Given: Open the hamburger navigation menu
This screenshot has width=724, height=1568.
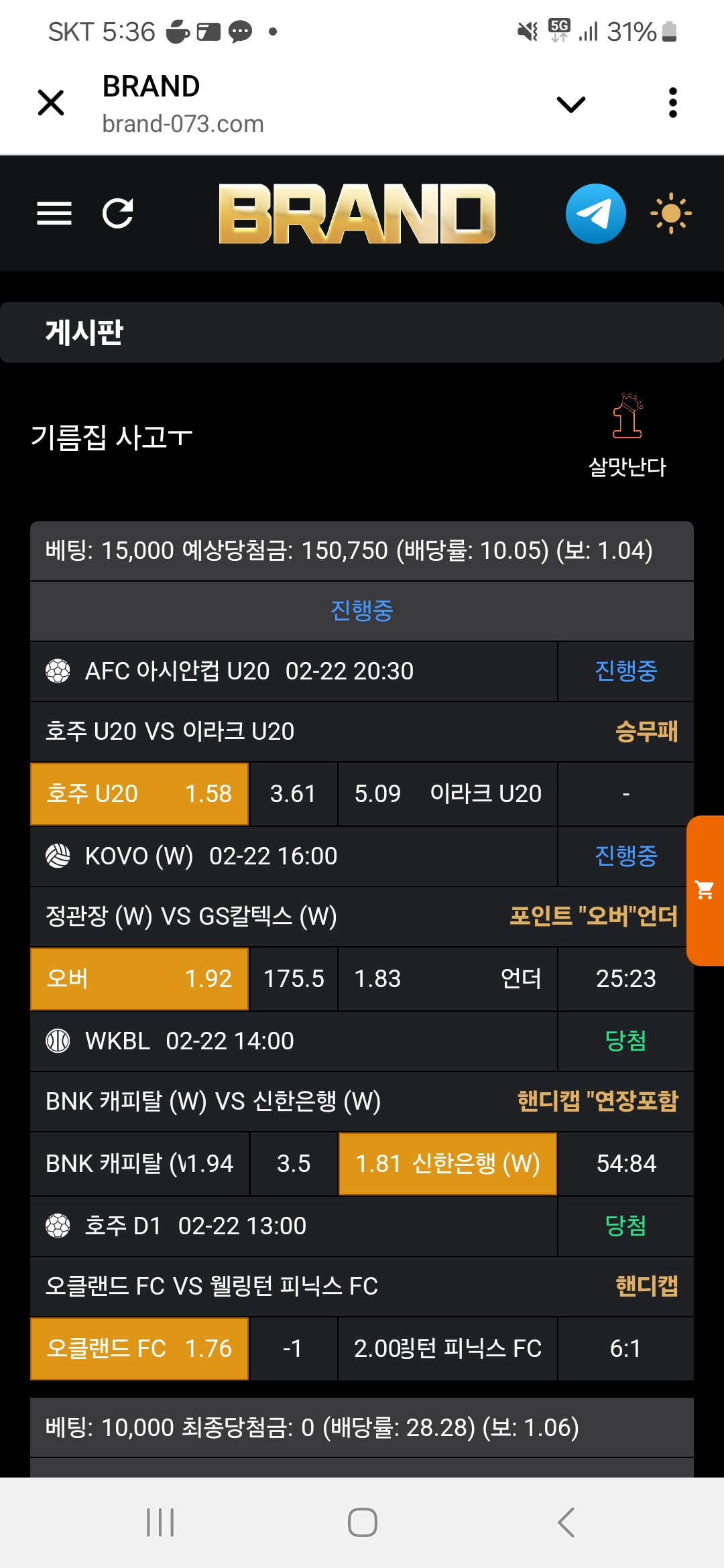Looking at the screenshot, I should click(54, 214).
